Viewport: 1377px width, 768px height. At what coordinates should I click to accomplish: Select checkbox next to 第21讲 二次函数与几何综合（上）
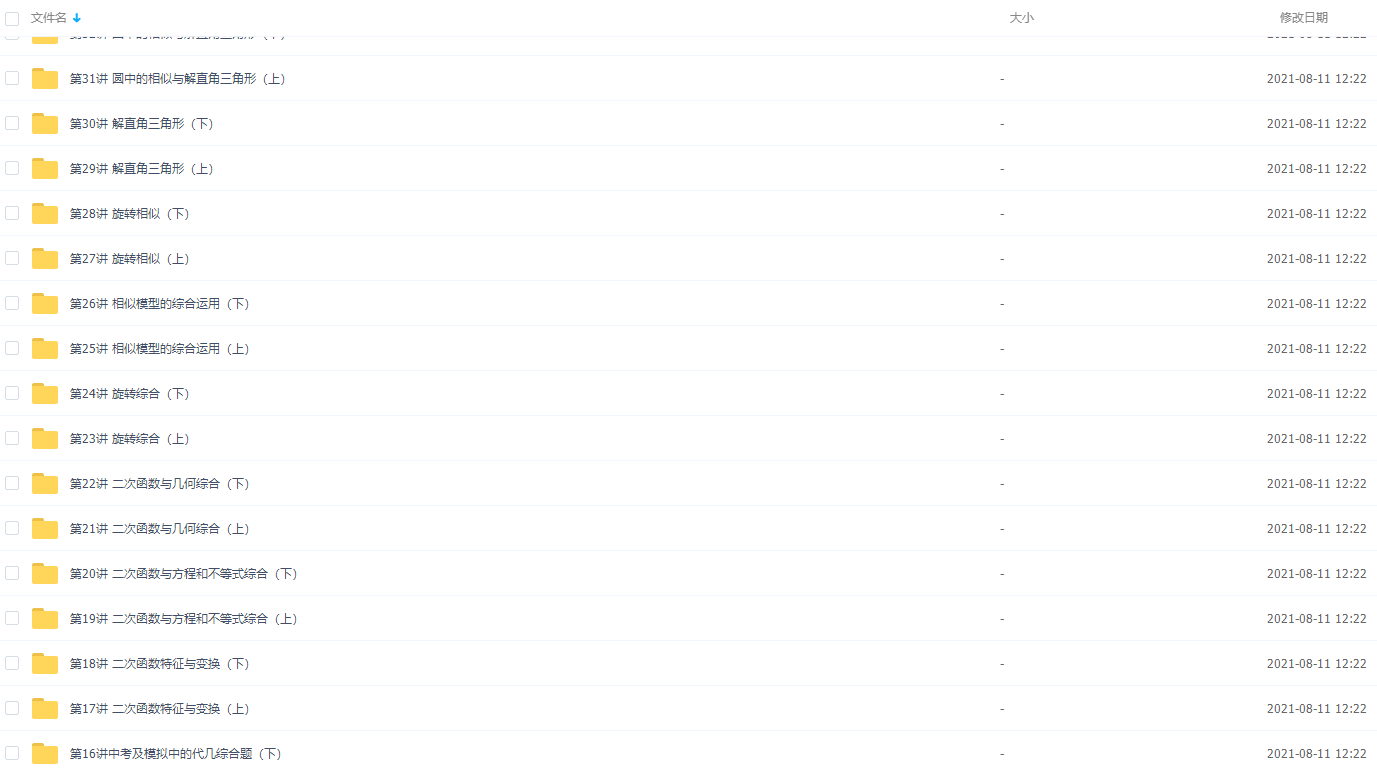click(12, 528)
